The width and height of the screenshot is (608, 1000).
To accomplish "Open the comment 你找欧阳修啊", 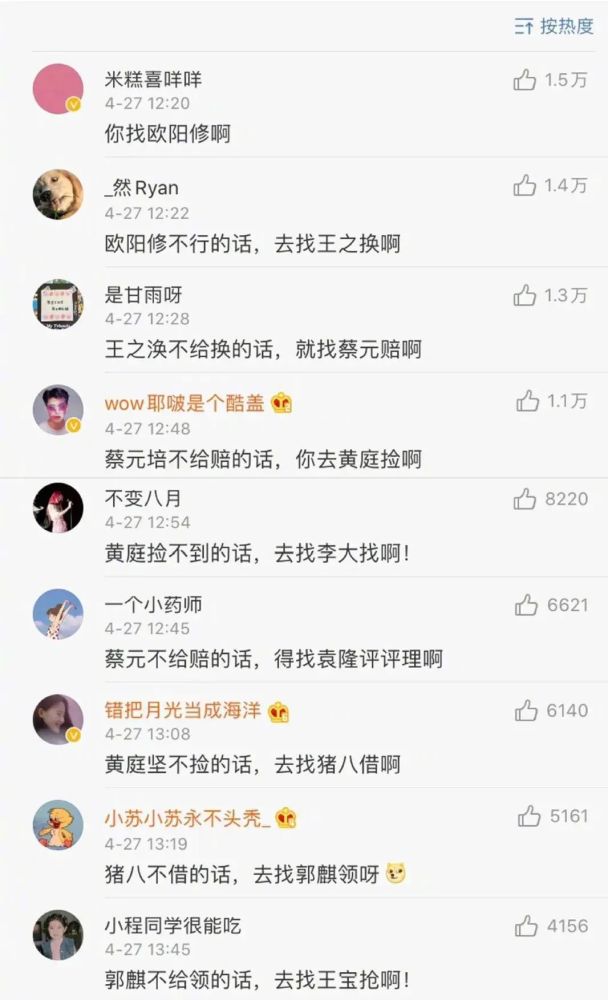I will 168,132.
